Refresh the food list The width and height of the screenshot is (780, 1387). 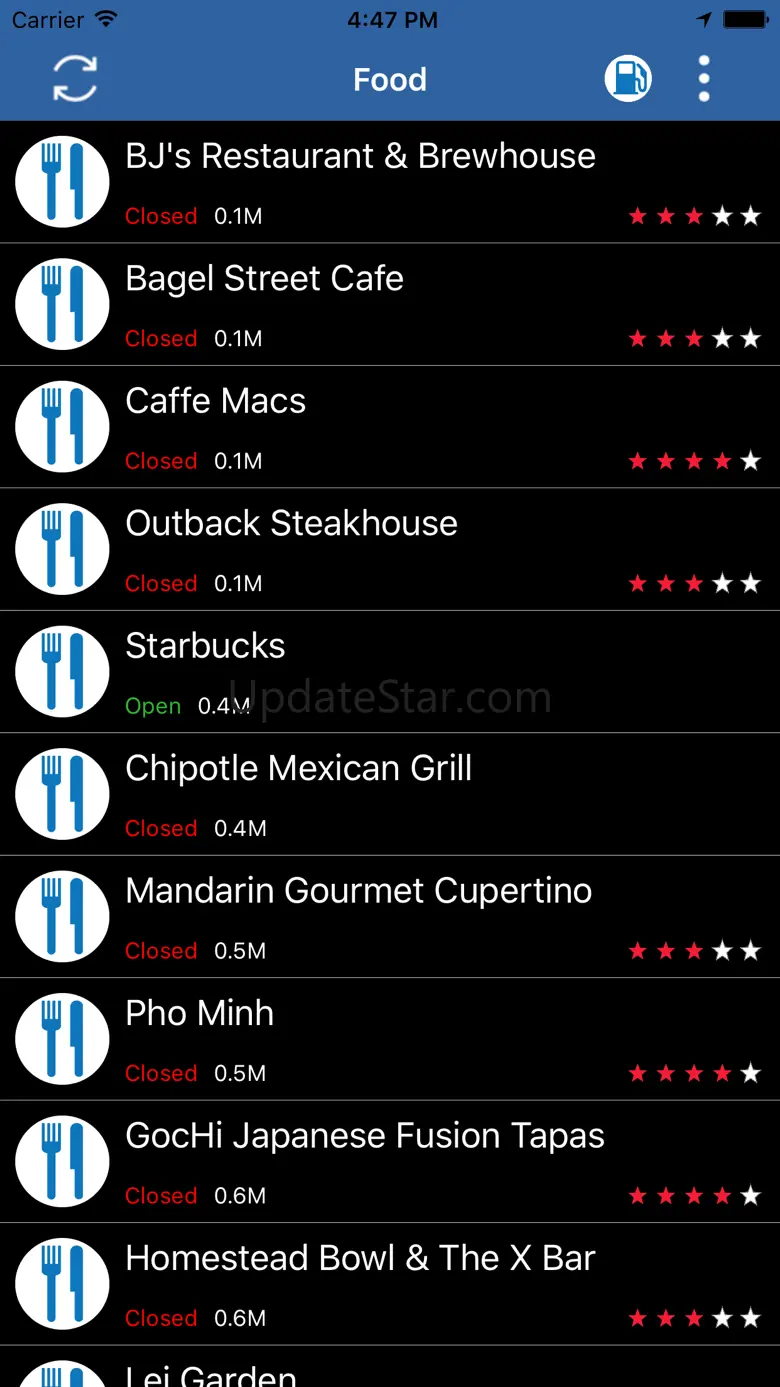(x=75, y=79)
